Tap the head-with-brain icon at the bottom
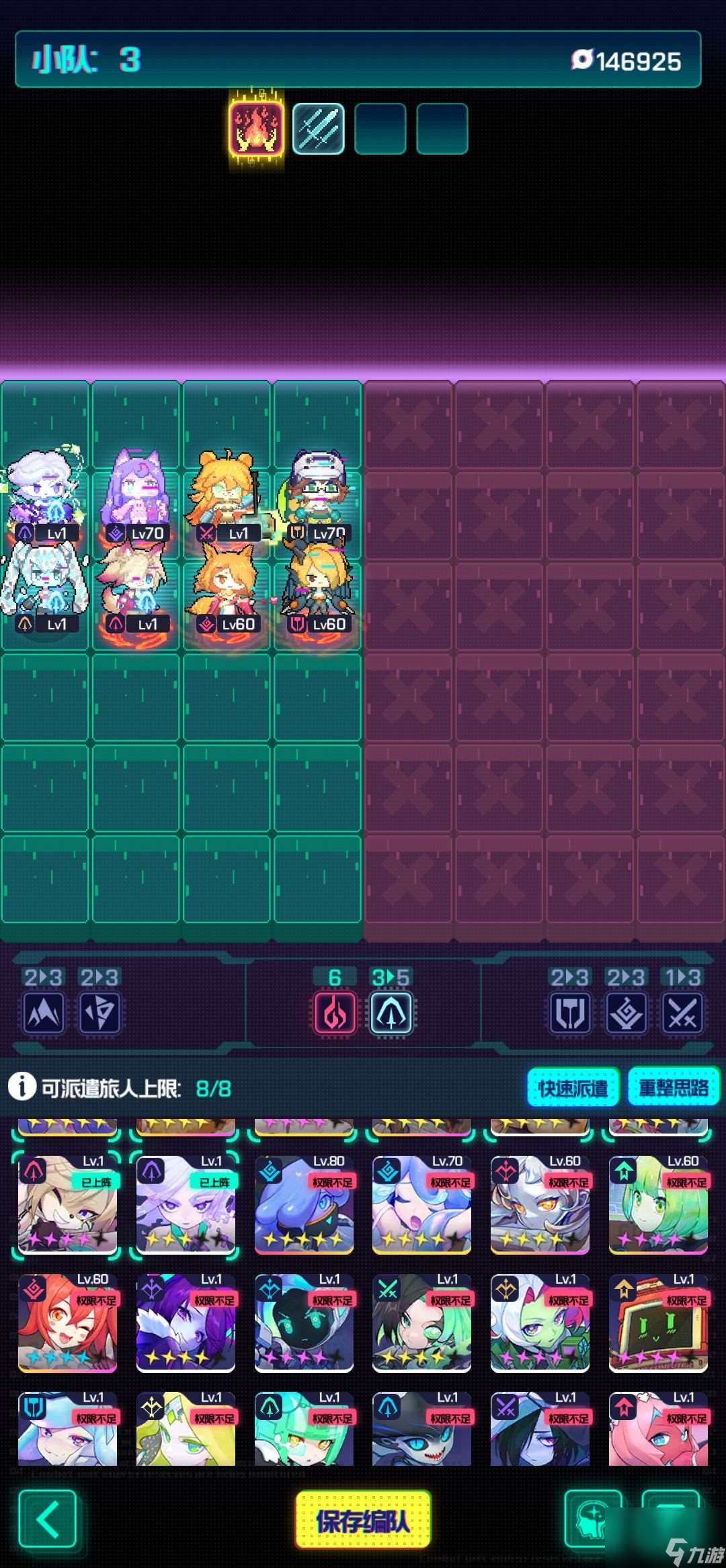This screenshot has height=1568, width=726. 592,1520
